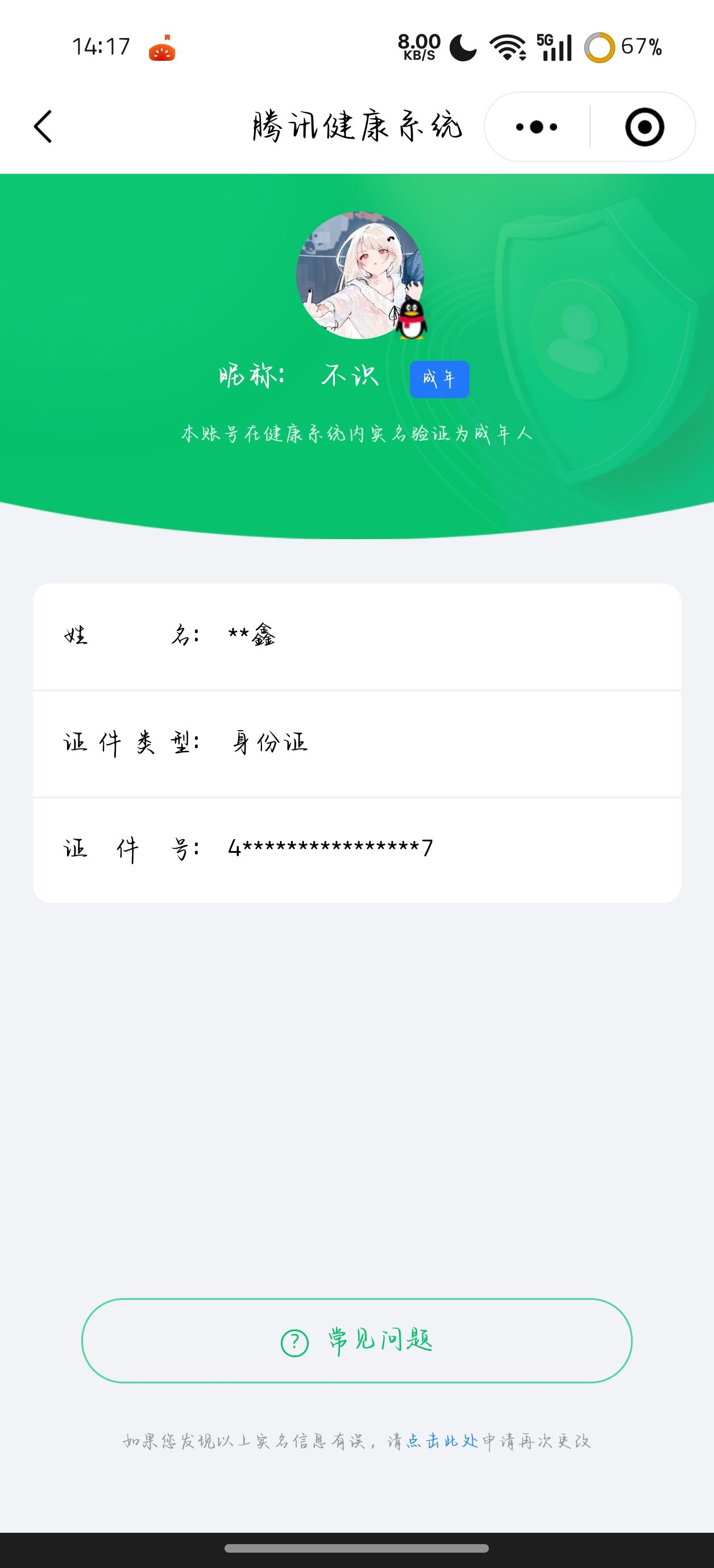
Task: Tap the battery level ring at 67%
Action: pos(601,45)
